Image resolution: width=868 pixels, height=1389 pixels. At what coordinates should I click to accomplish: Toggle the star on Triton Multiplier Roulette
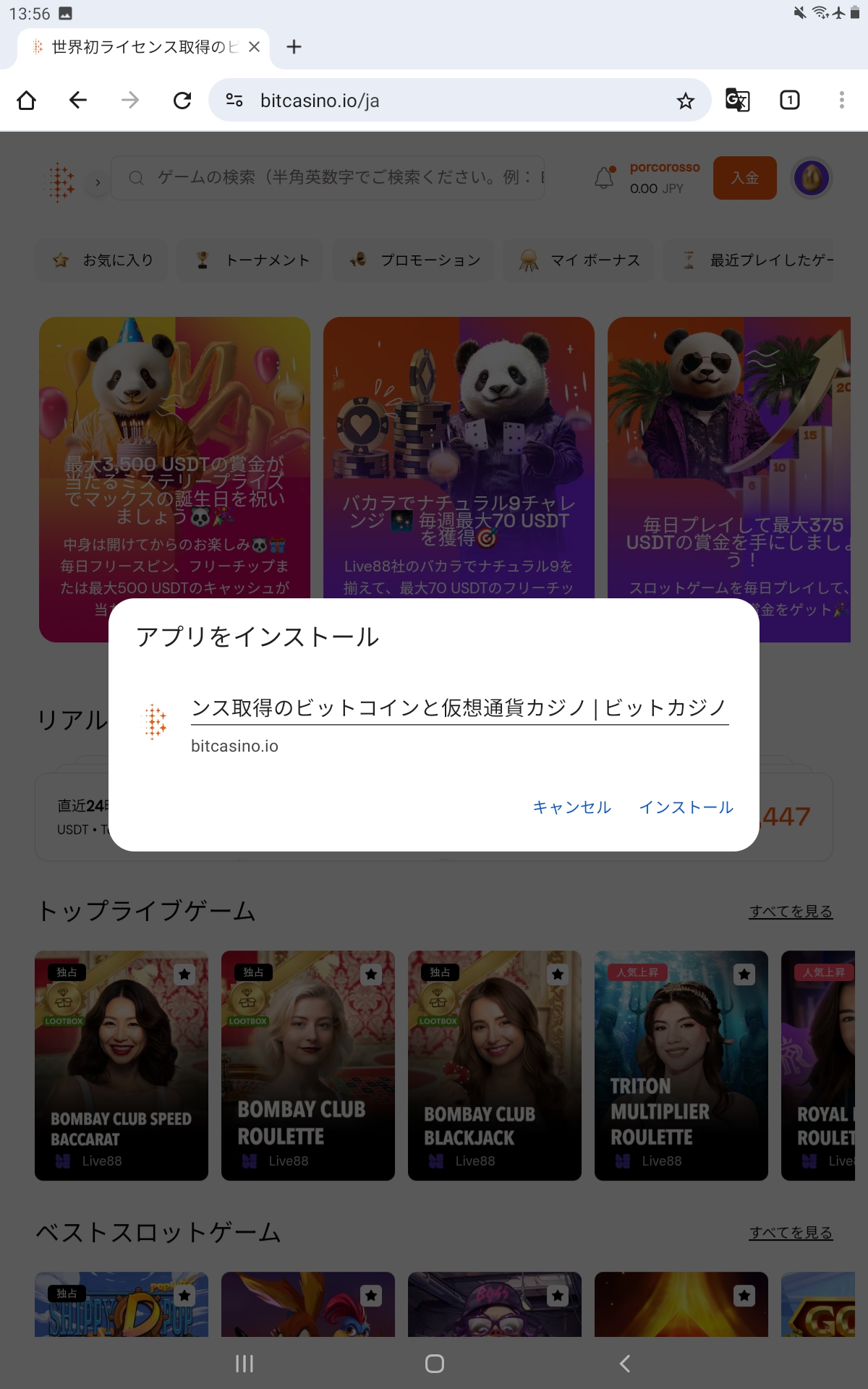pyautogui.click(x=744, y=974)
